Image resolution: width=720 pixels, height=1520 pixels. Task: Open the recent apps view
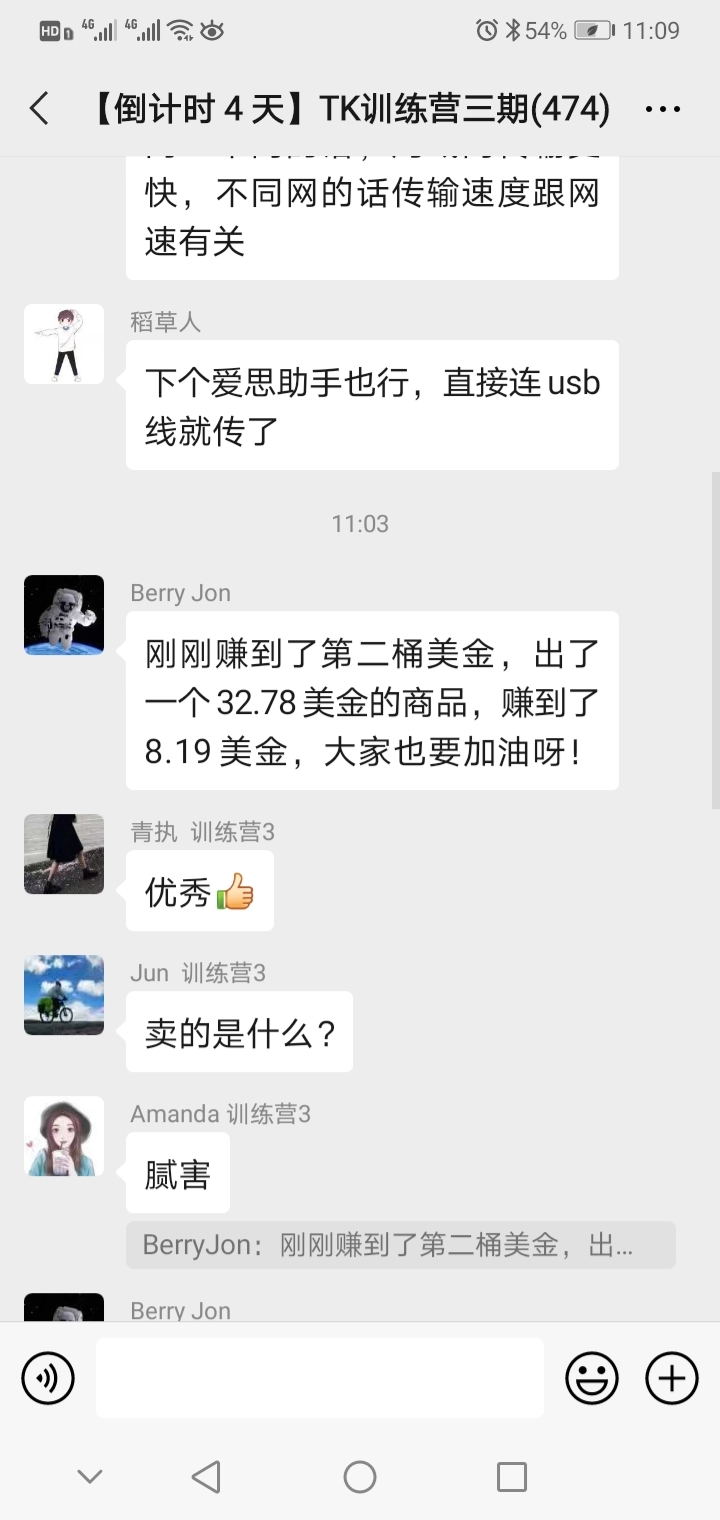tap(511, 1477)
